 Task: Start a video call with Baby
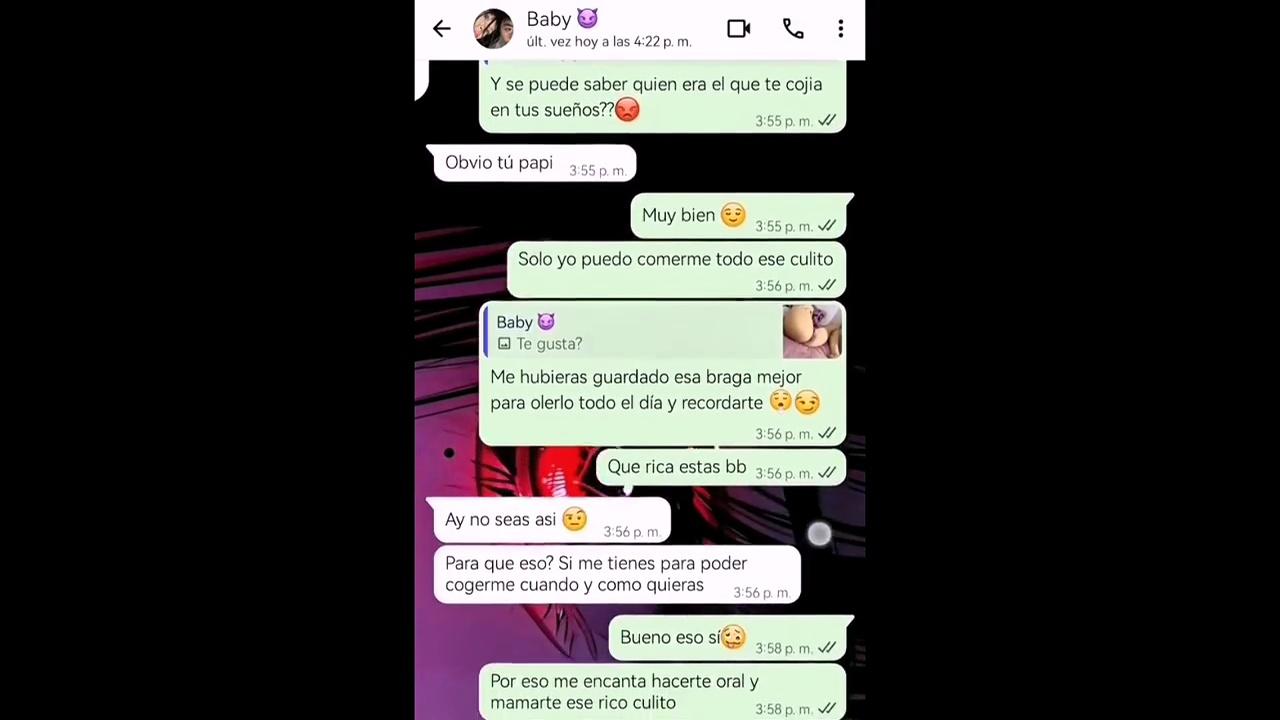coord(738,29)
